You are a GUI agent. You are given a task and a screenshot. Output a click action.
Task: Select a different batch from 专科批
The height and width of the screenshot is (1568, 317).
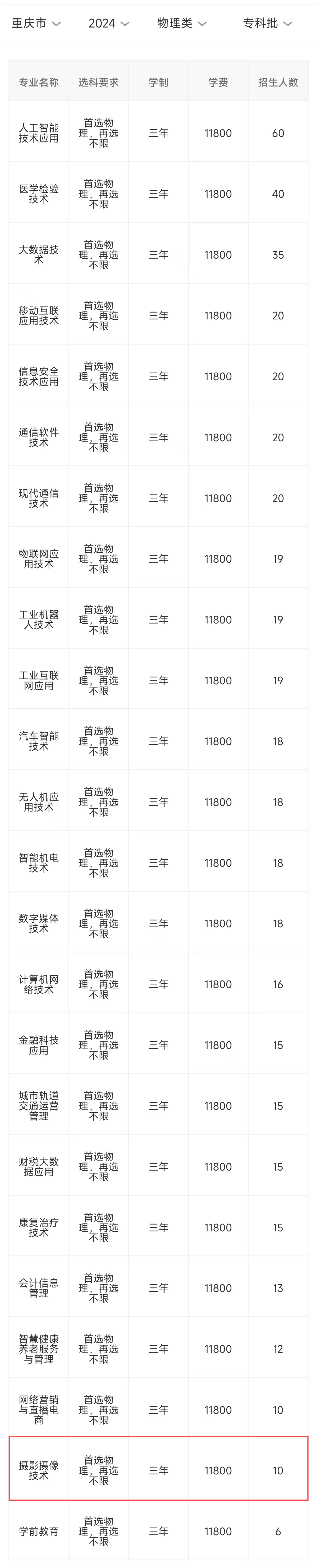point(267,23)
